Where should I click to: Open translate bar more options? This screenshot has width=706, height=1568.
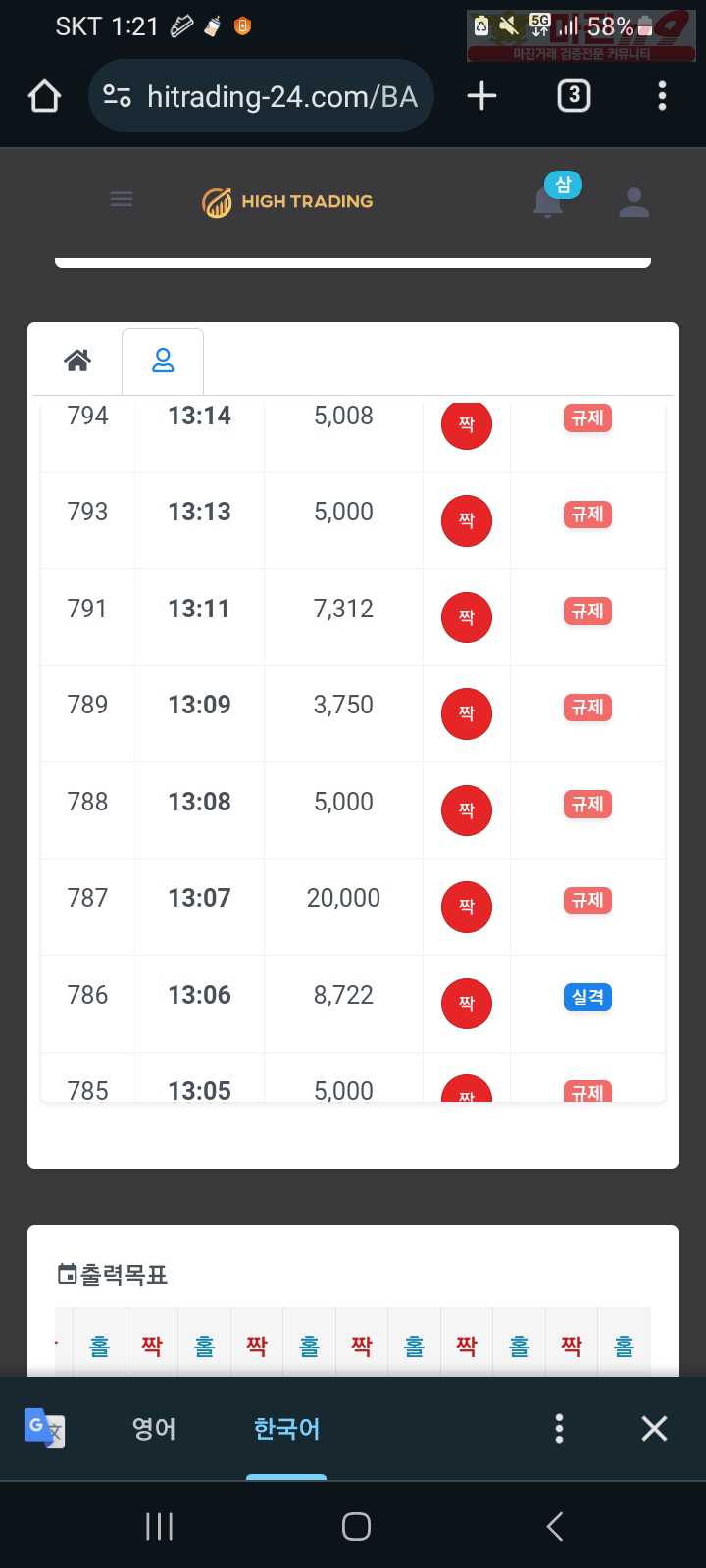(559, 1428)
